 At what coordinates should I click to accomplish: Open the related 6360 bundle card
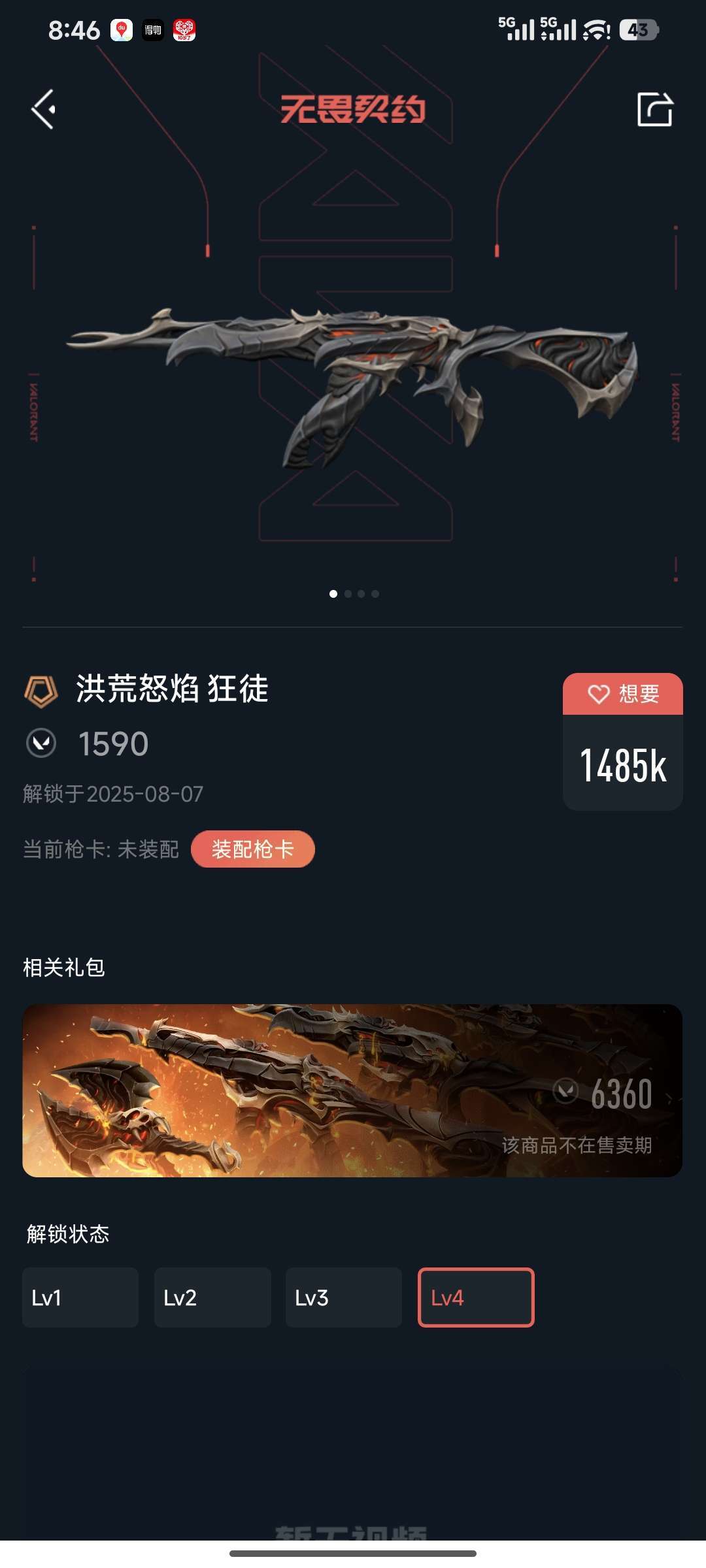[x=352, y=1090]
